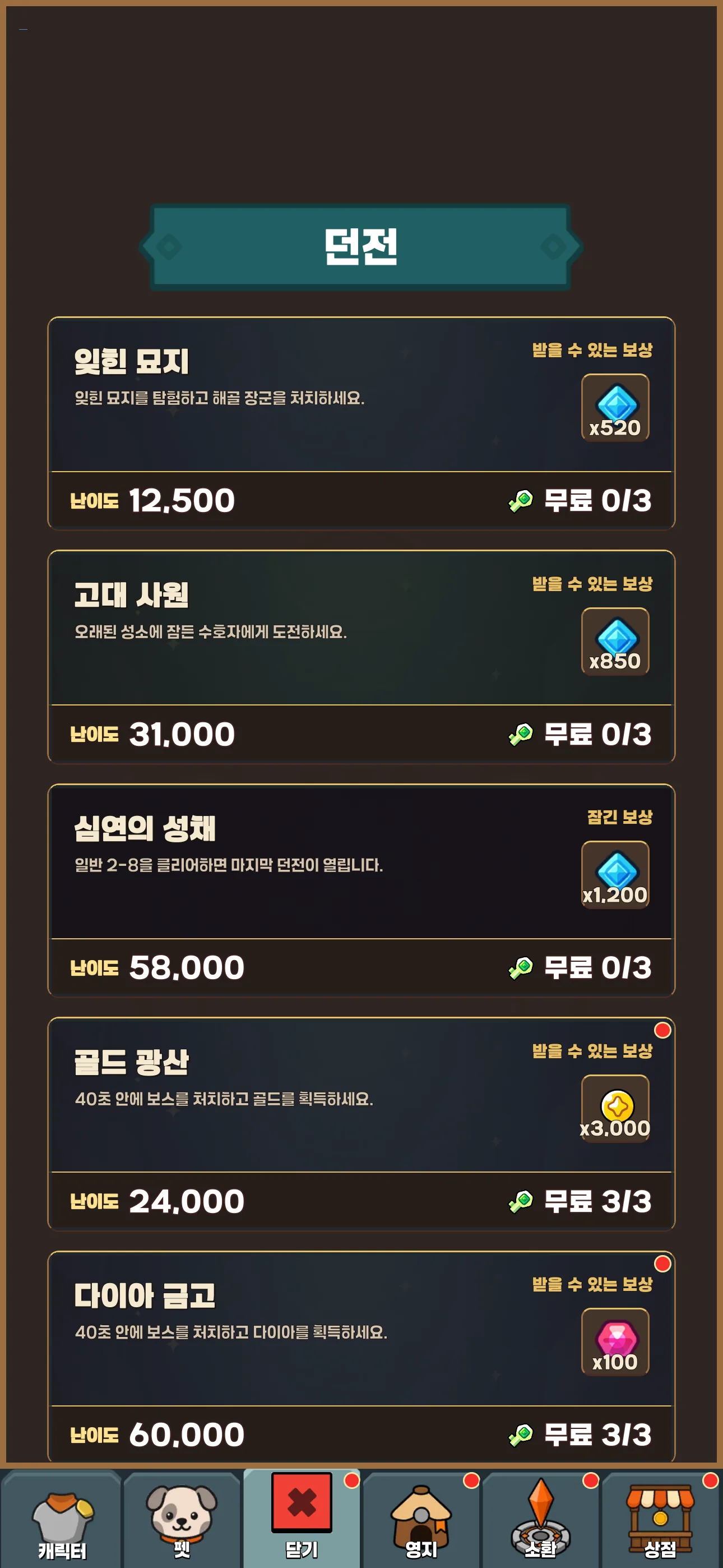723x1568 pixels.
Task: Enter the 고대 사원 dungeon
Action: pyautogui.click(x=361, y=657)
